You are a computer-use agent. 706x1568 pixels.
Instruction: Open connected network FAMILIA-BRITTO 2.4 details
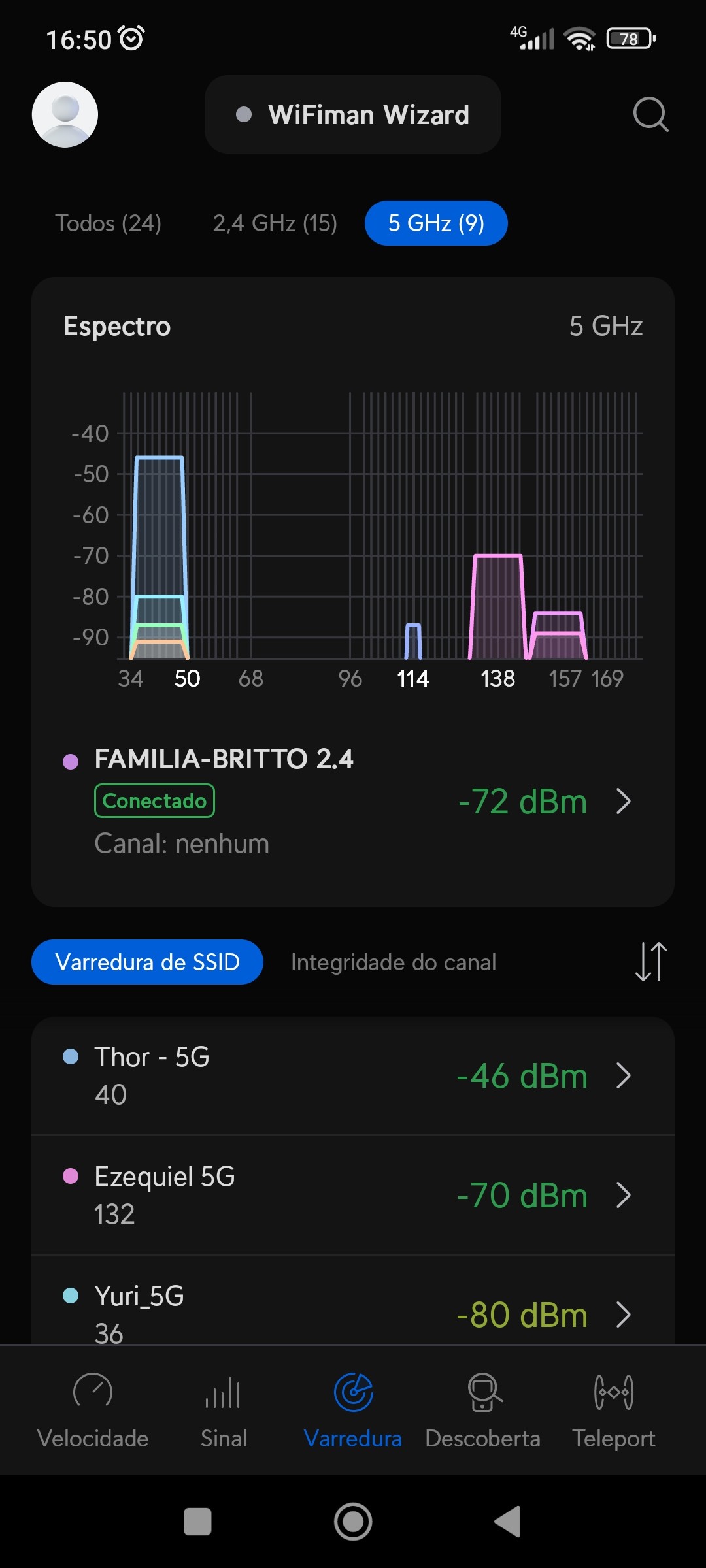coord(353,801)
